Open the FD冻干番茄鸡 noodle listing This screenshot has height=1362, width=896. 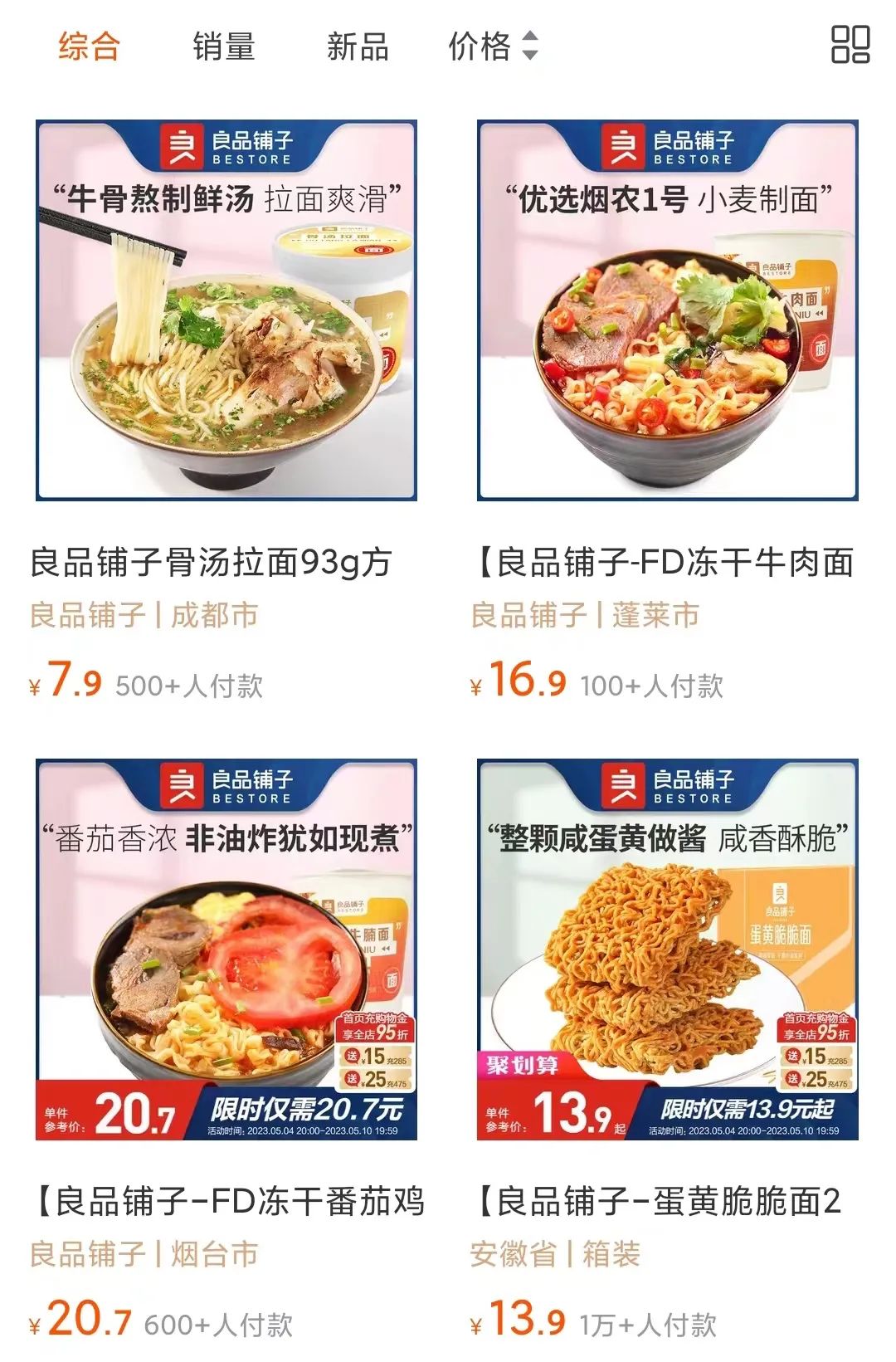[x=226, y=949]
